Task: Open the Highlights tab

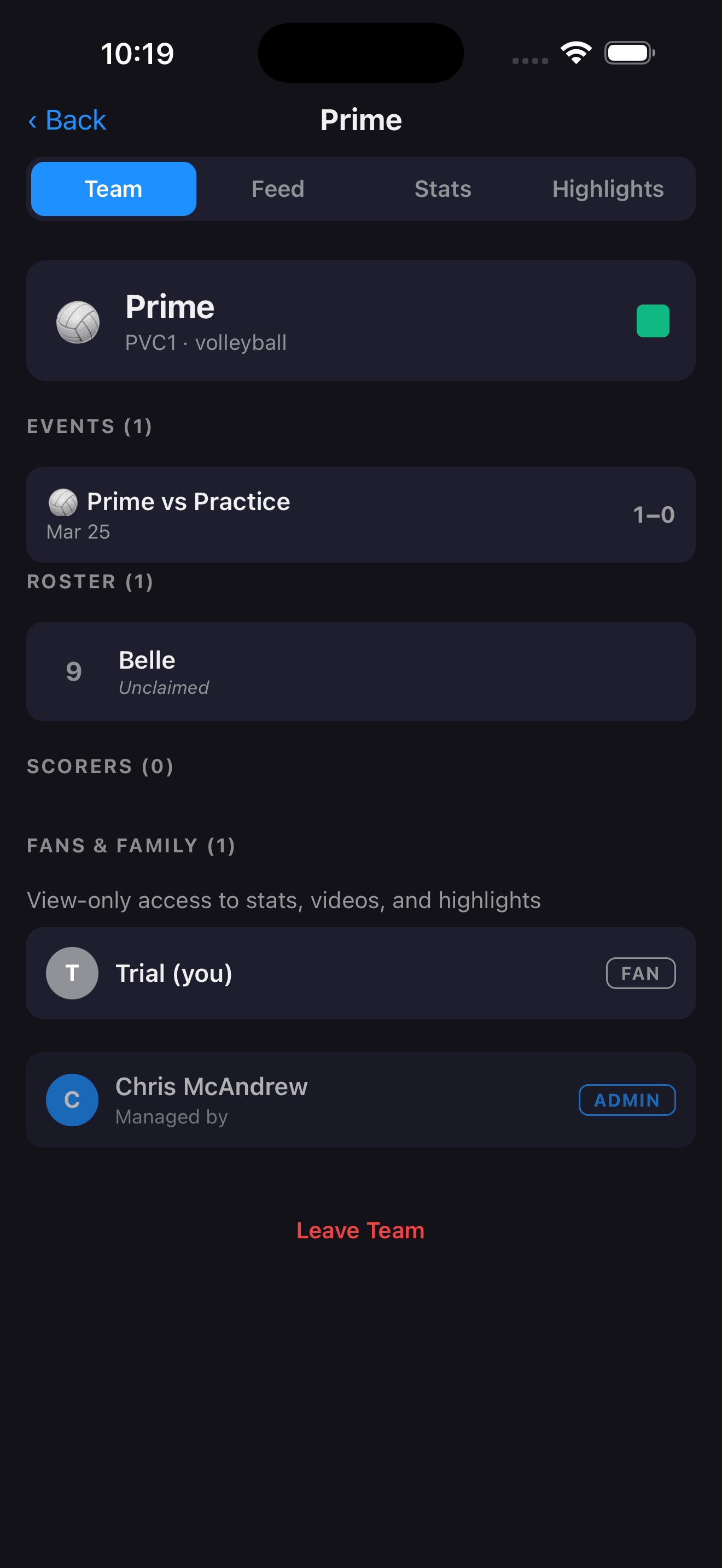Action: coord(608,189)
